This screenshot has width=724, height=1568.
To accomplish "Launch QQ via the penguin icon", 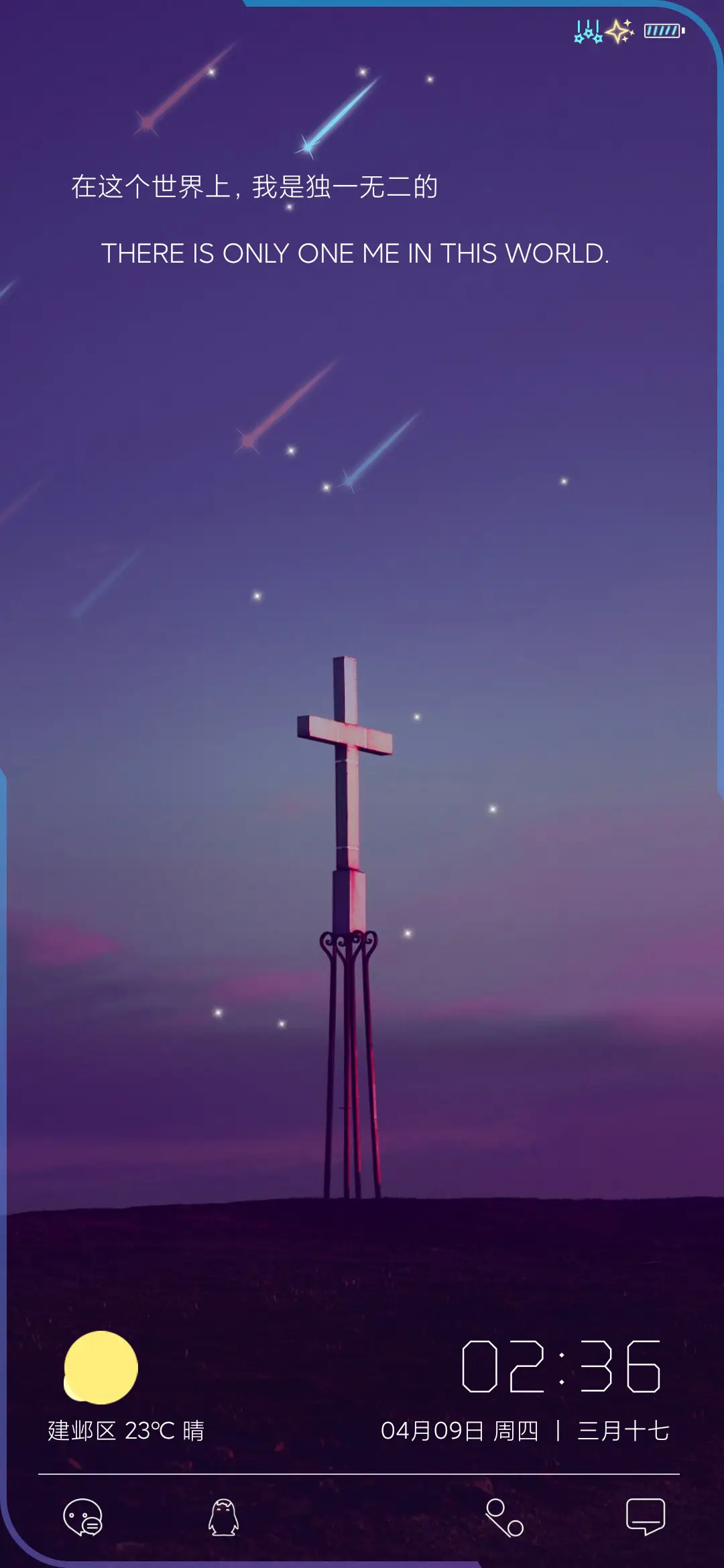I will 223,1517.
